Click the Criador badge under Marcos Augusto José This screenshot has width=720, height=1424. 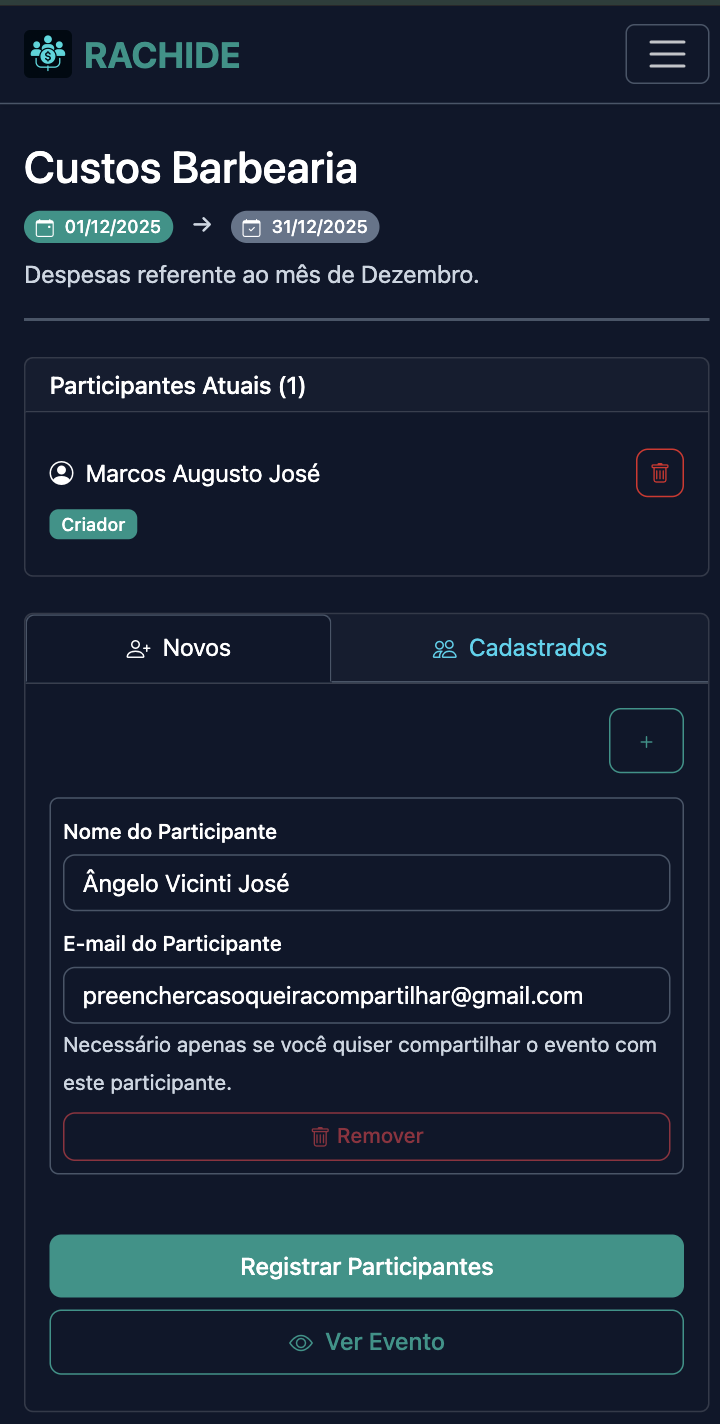tap(93, 523)
